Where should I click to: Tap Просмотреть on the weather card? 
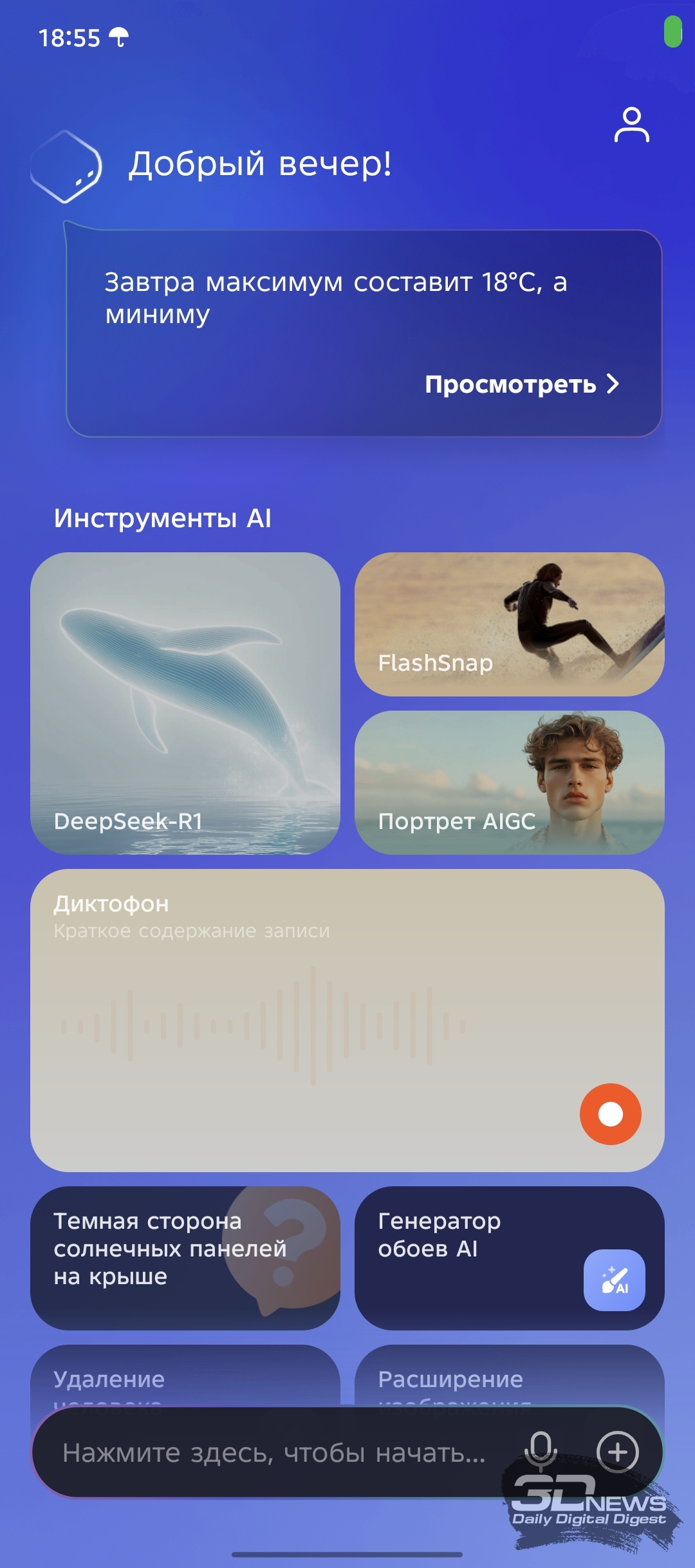click(522, 384)
